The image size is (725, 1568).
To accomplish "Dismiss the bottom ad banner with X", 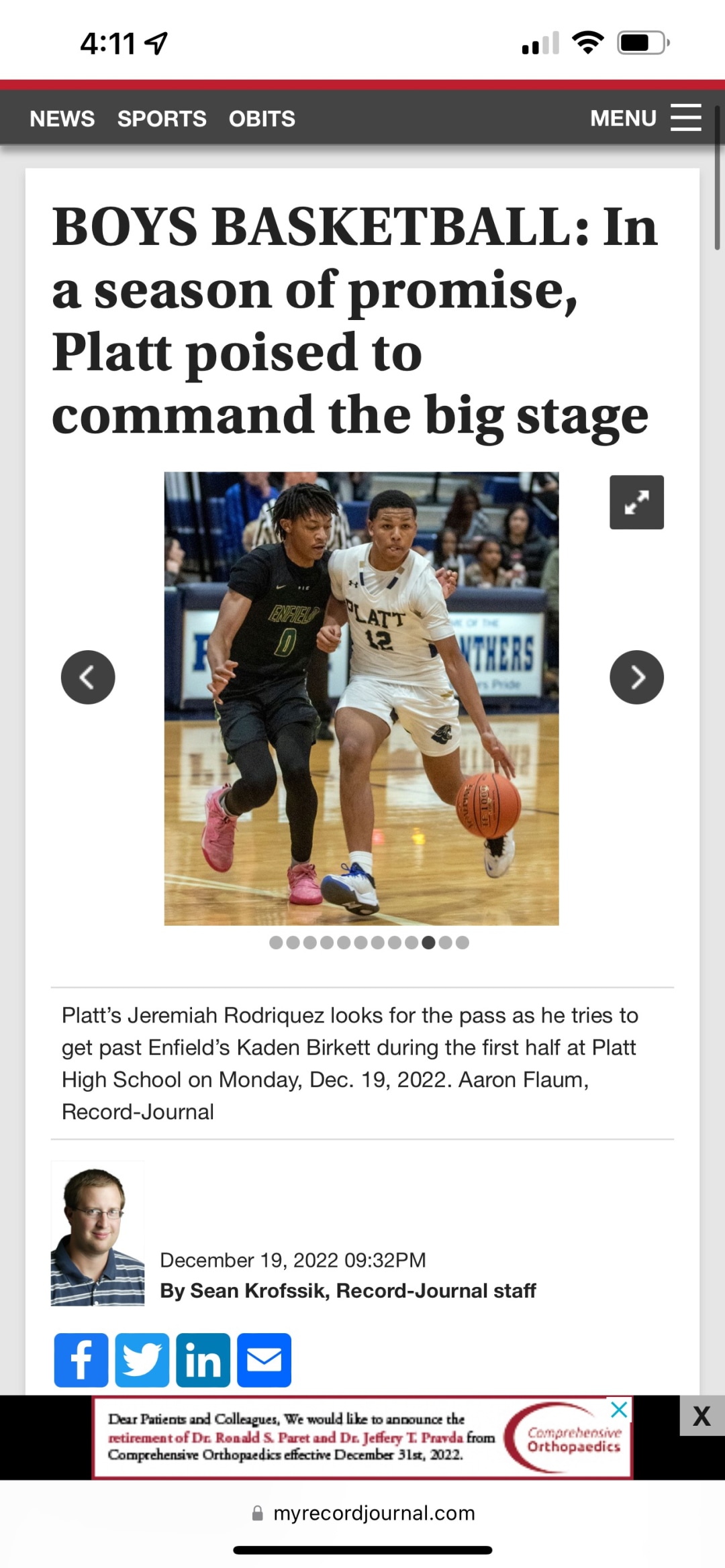I will pos(702,1416).
